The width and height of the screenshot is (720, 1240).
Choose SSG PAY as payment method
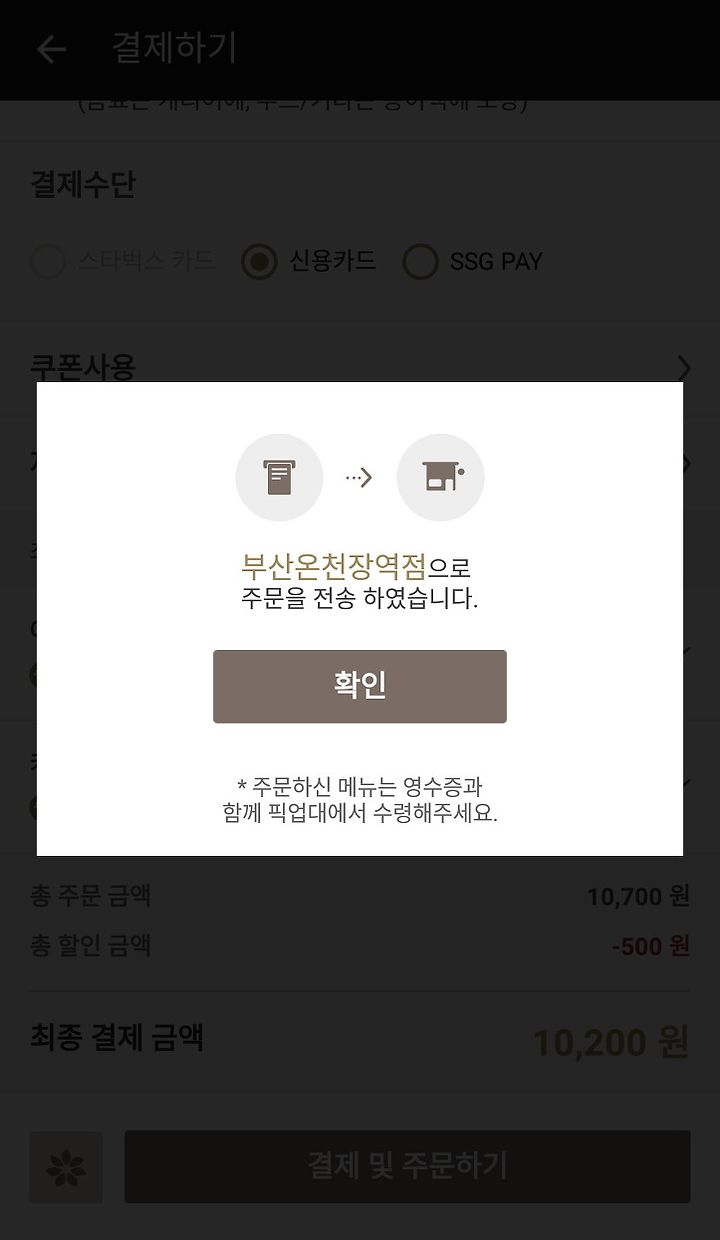tap(473, 261)
